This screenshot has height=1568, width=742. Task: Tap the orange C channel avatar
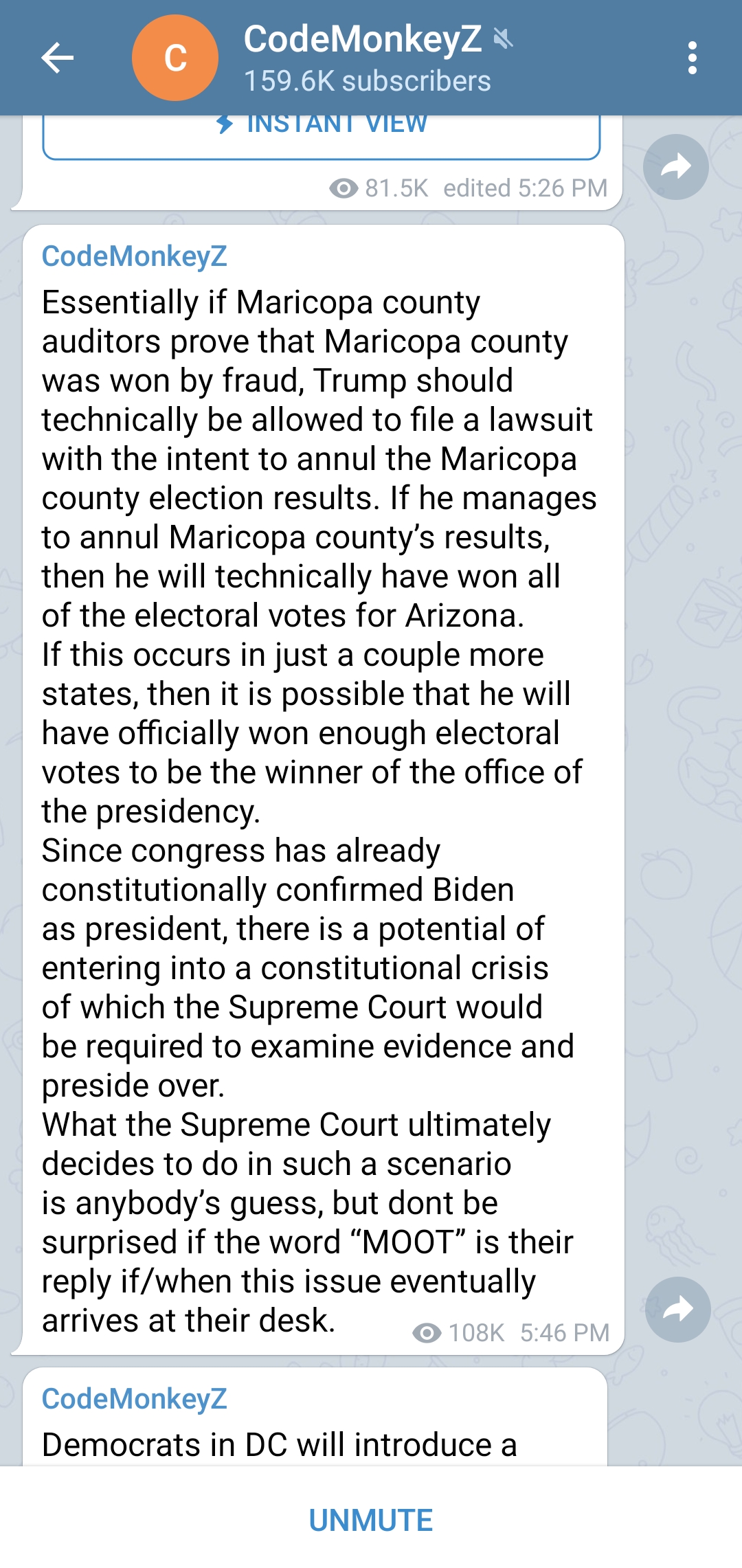[x=175, y=58]
